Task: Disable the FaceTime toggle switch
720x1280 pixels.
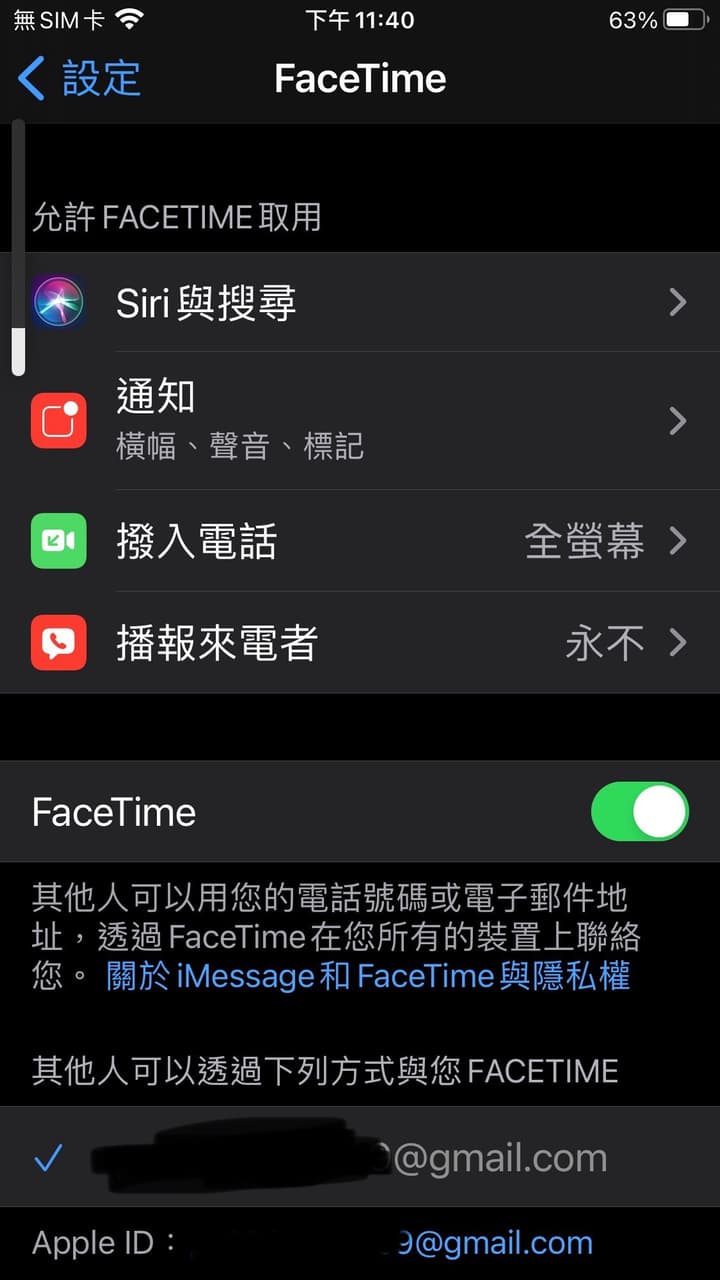Action: pyautogui.click(x=638, y=812)
